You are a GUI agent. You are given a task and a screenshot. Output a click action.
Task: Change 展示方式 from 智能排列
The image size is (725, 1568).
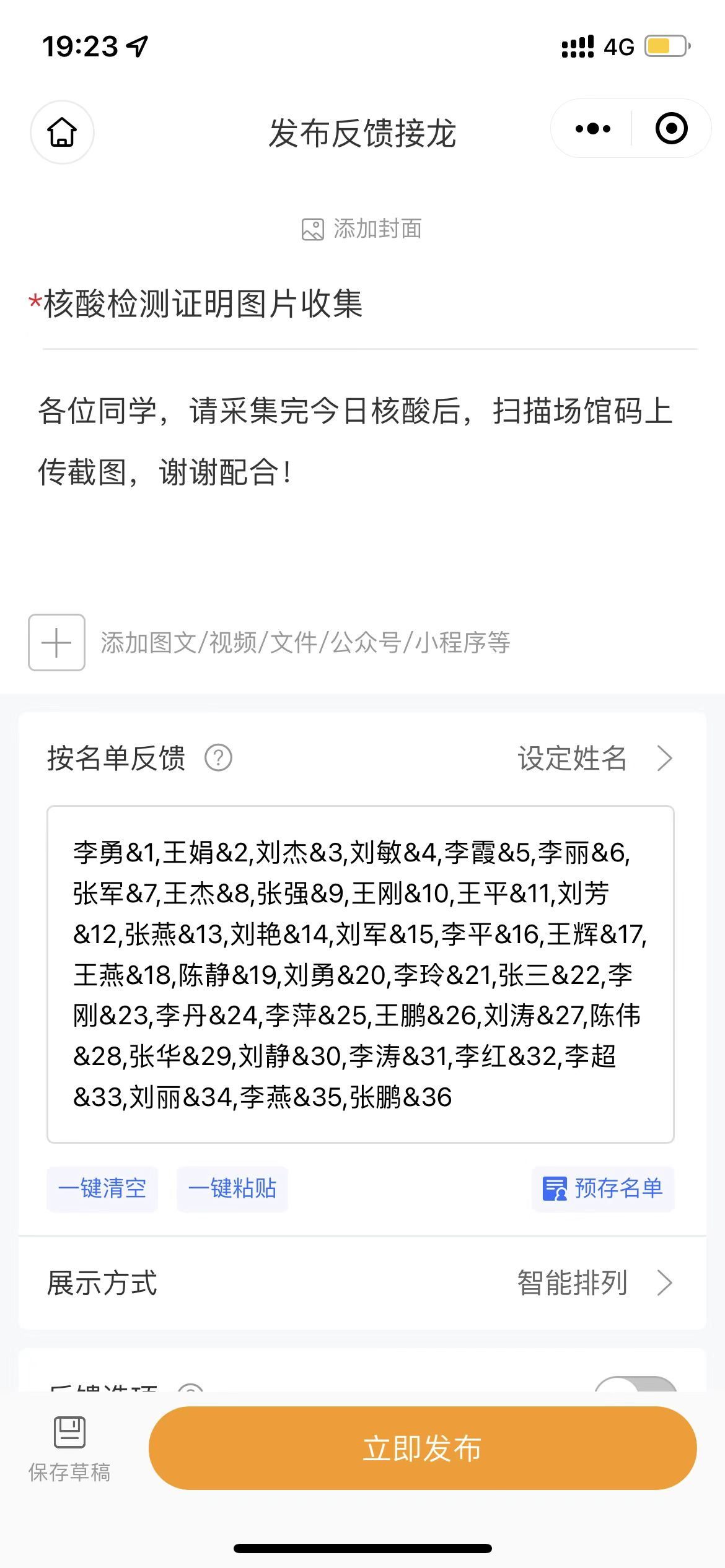595,1283
